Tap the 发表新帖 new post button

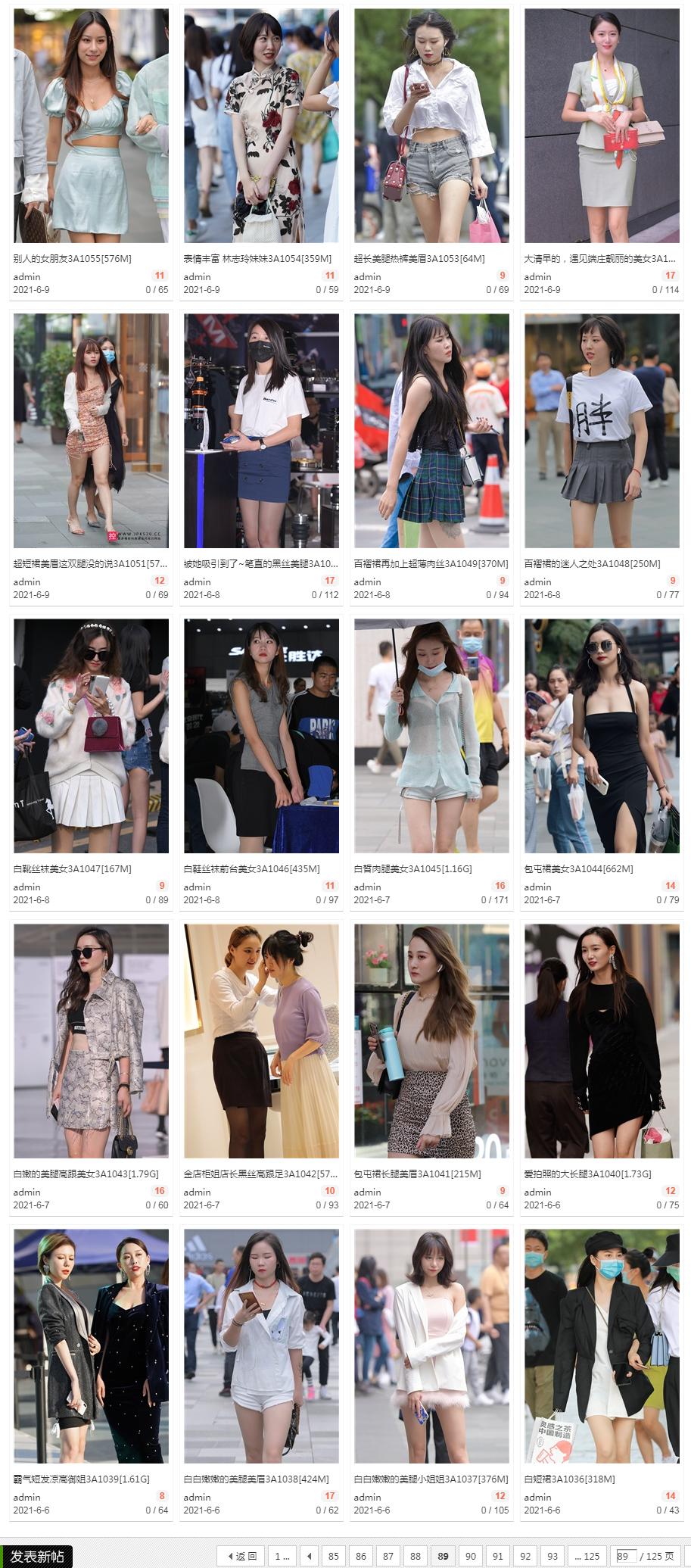coord(36,1556)
